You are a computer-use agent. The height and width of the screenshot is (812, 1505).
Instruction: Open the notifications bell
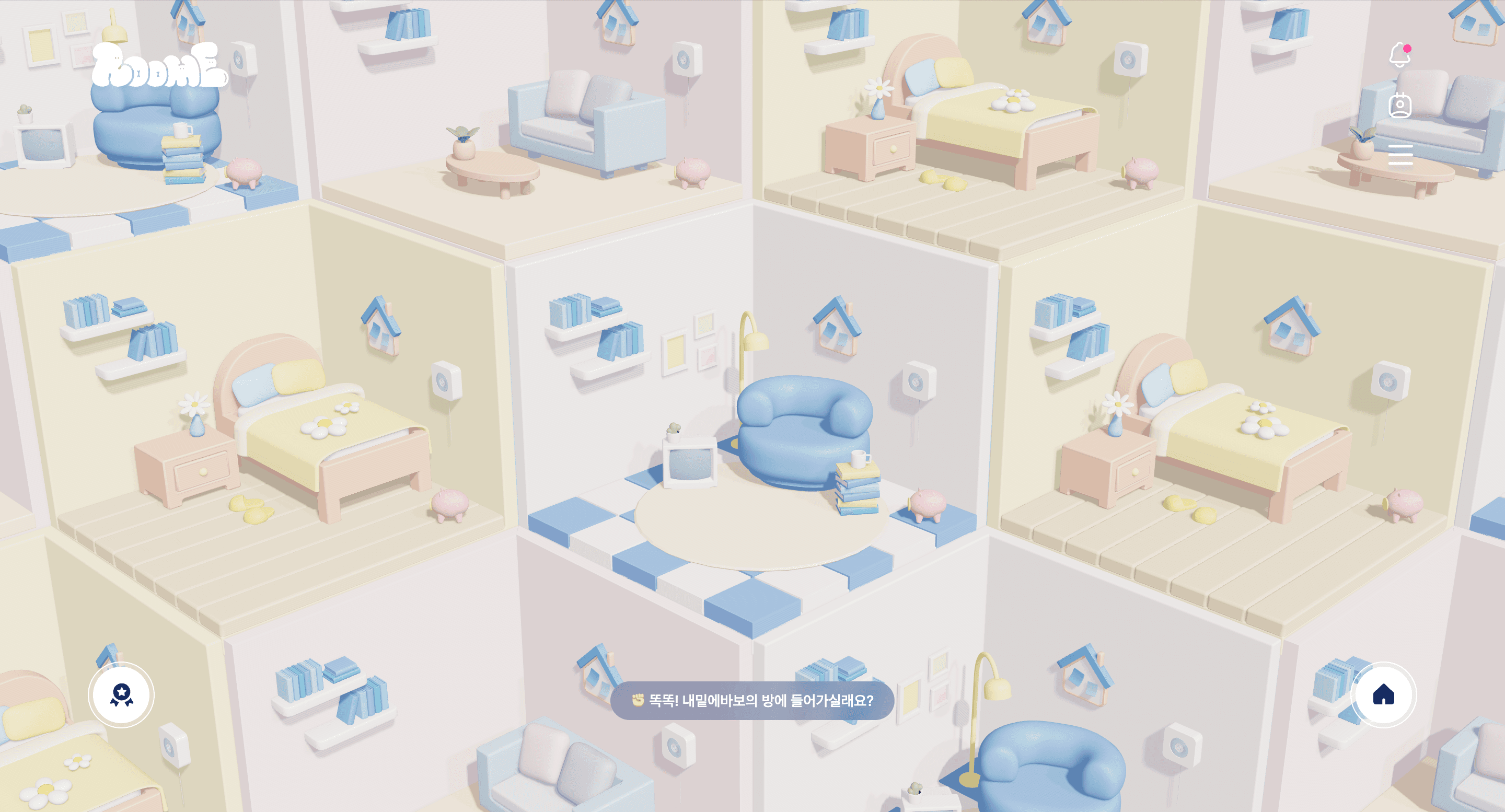tap(1399, 55)
